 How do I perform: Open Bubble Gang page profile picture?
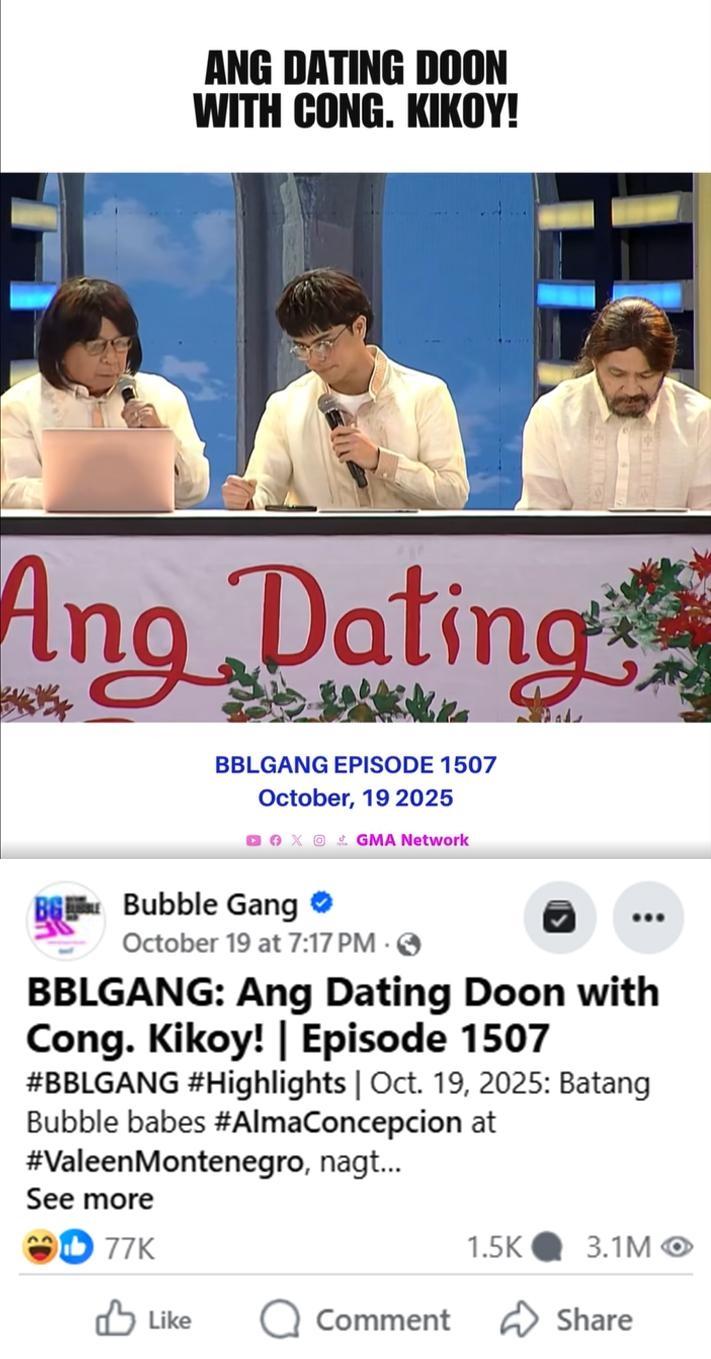66,920
